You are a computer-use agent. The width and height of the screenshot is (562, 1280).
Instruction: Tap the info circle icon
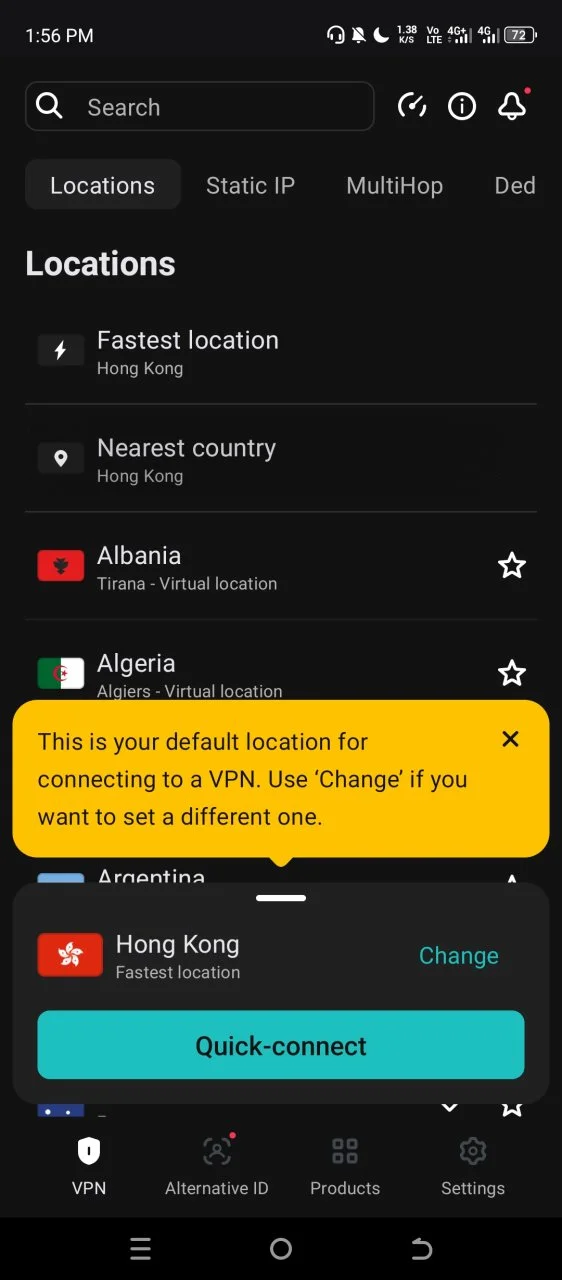[462, 106]
